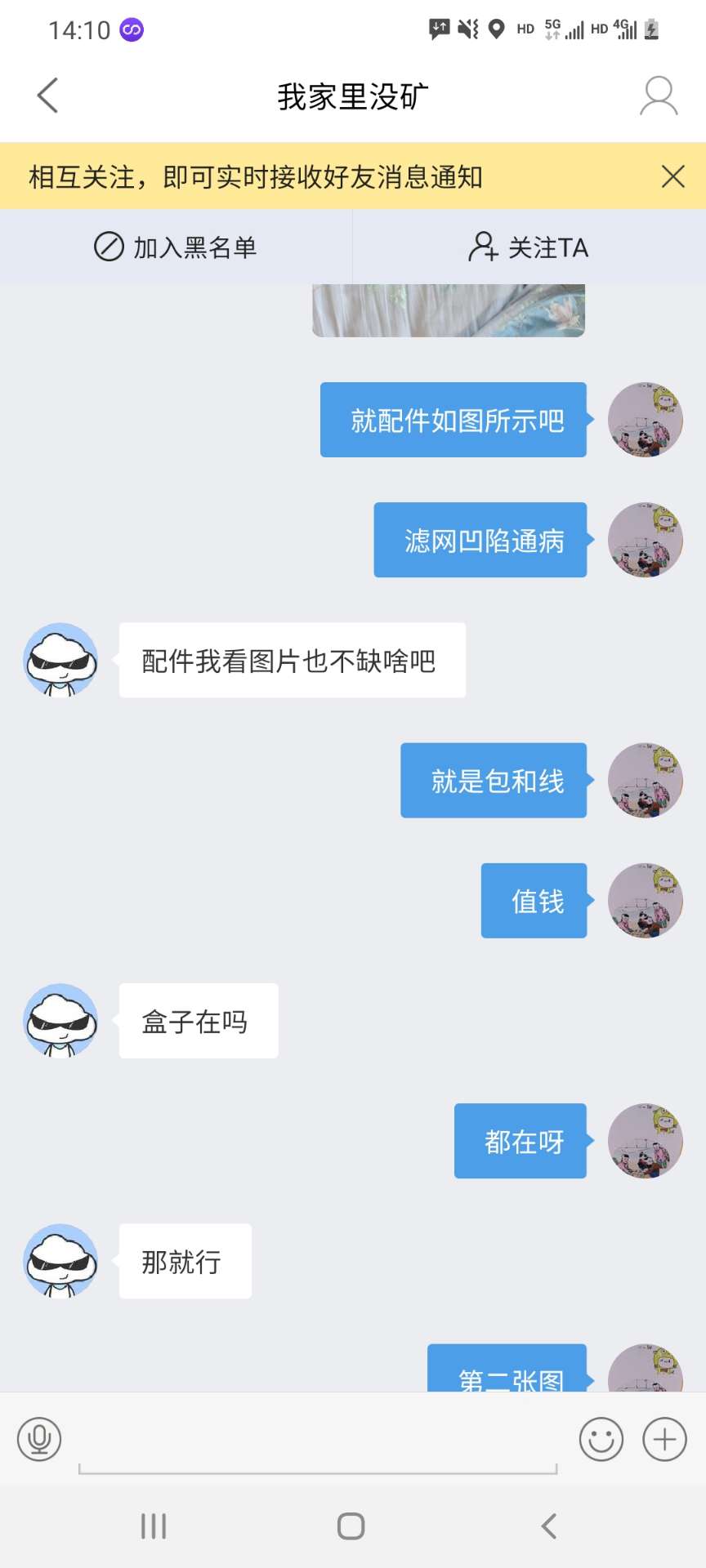
Task: Go to the system home screen
Action: pyautogui.click(x=351, y=1526)
